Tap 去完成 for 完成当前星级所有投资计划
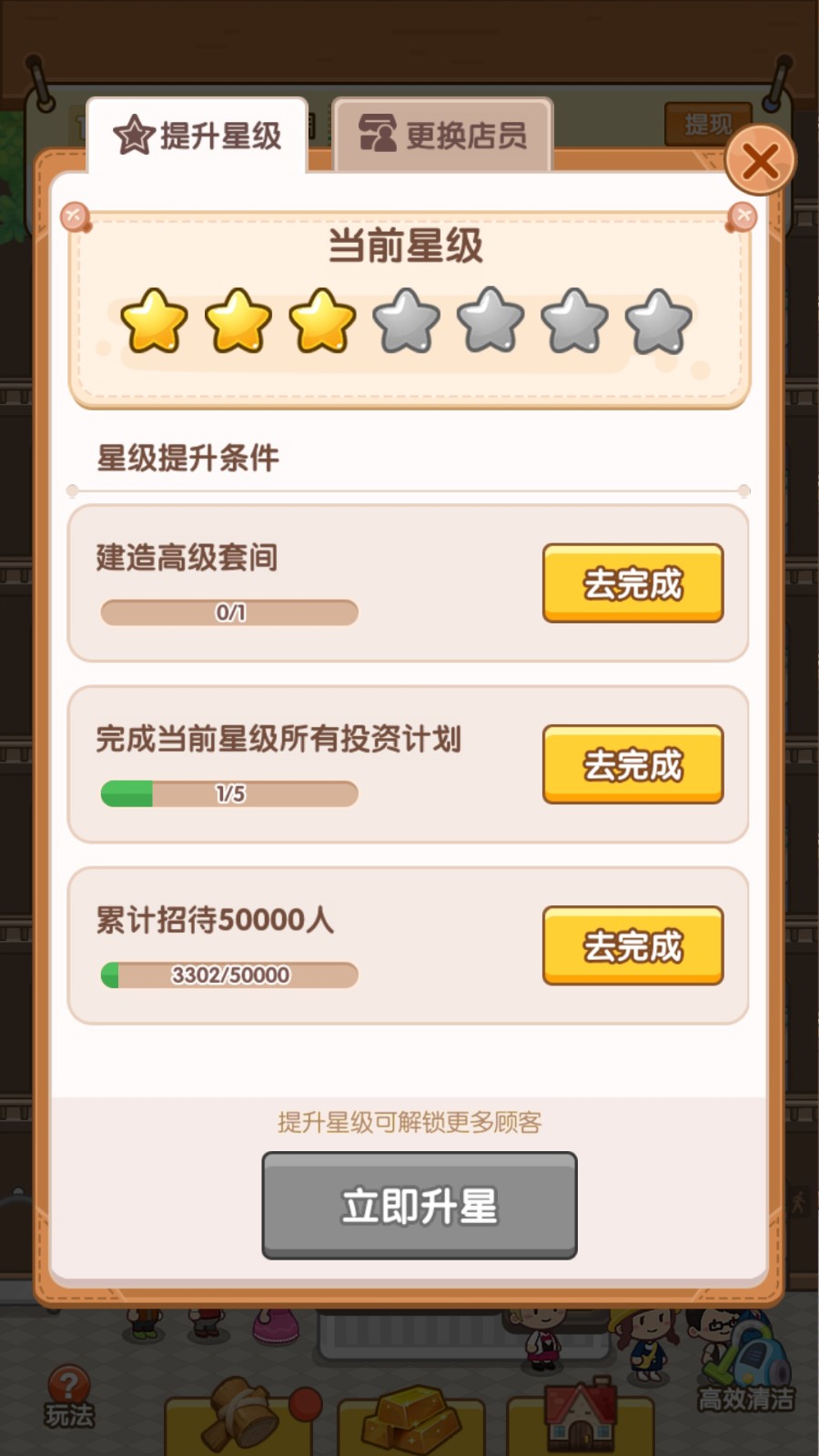The height and width of the screenshot is (1456, 819). click(632, 764)
